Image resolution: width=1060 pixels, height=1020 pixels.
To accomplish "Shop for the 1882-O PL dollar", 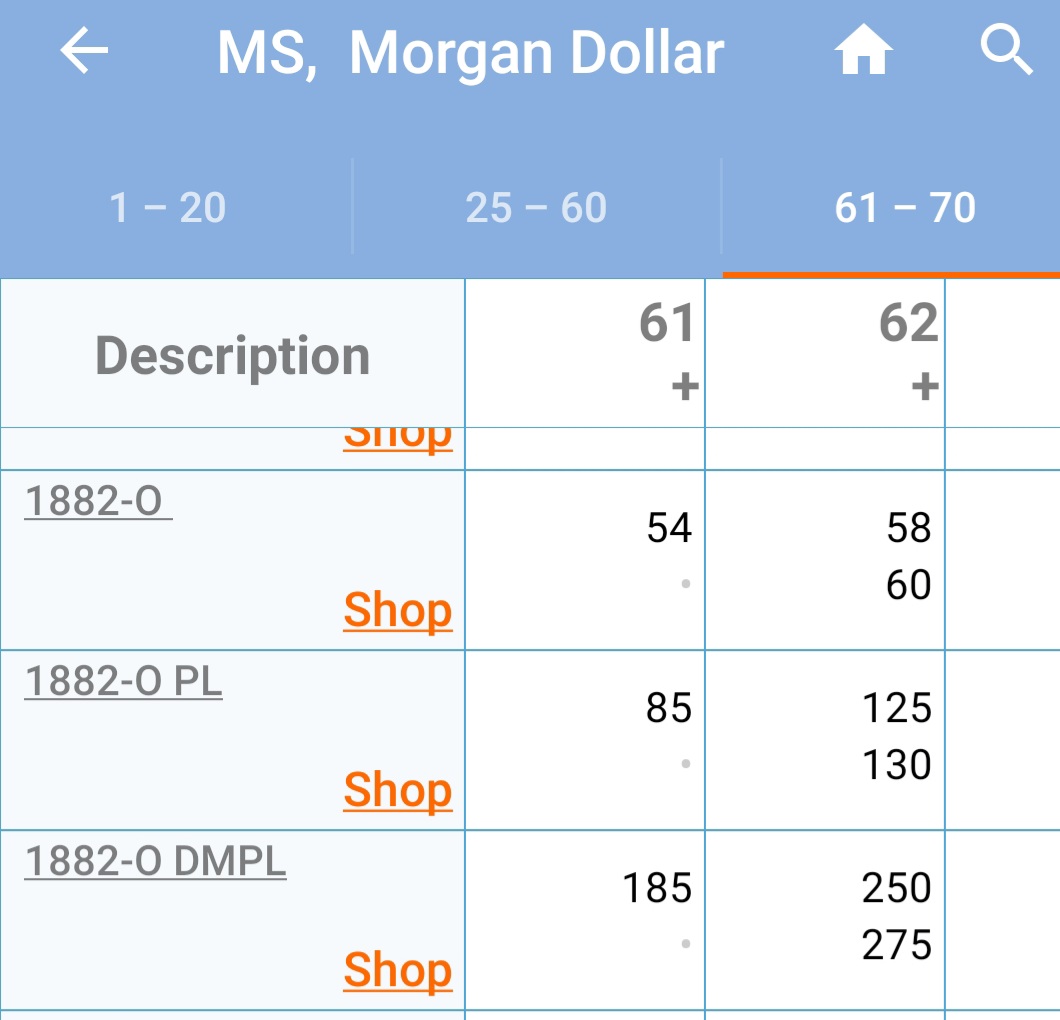I will (x=398, y=790).
